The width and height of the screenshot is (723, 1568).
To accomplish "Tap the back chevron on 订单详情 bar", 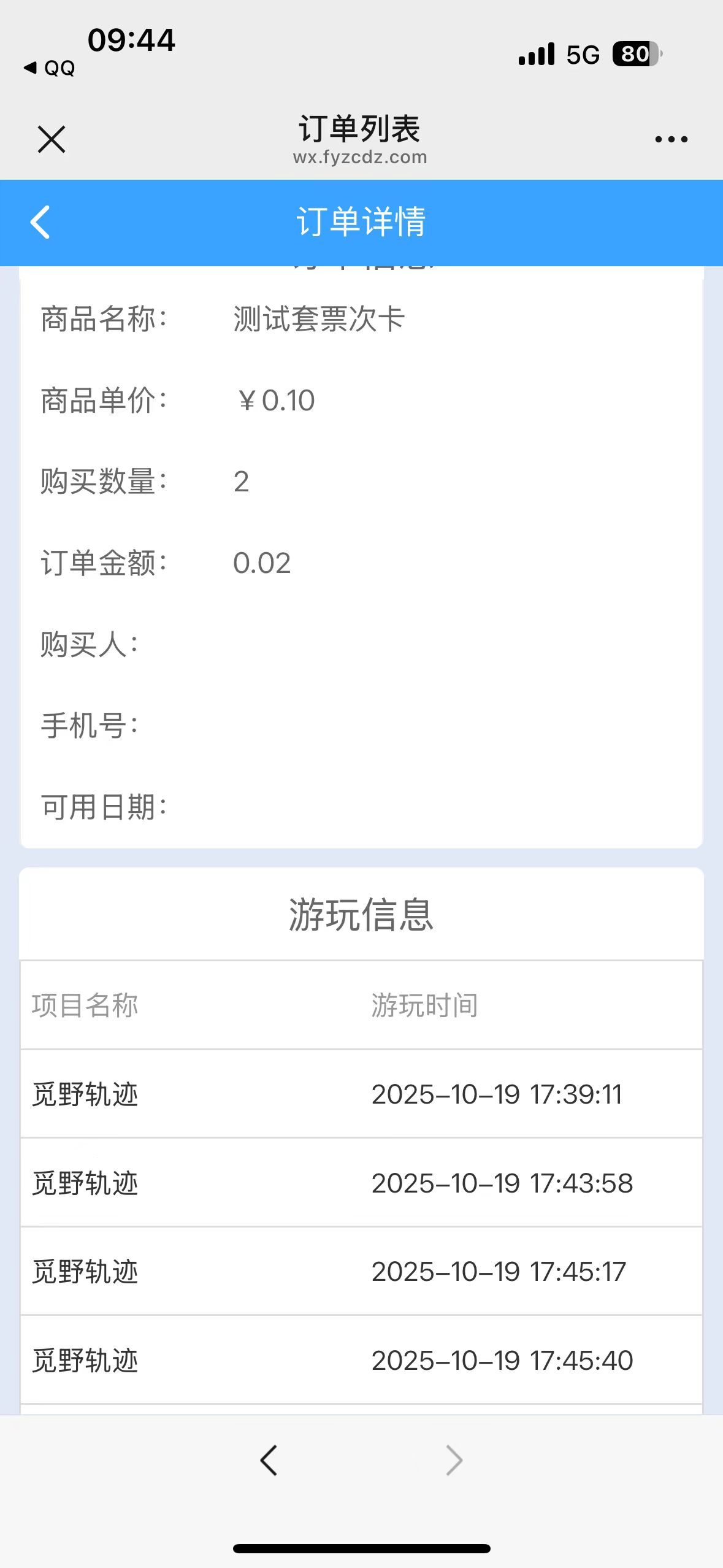I will pos(41,223).
